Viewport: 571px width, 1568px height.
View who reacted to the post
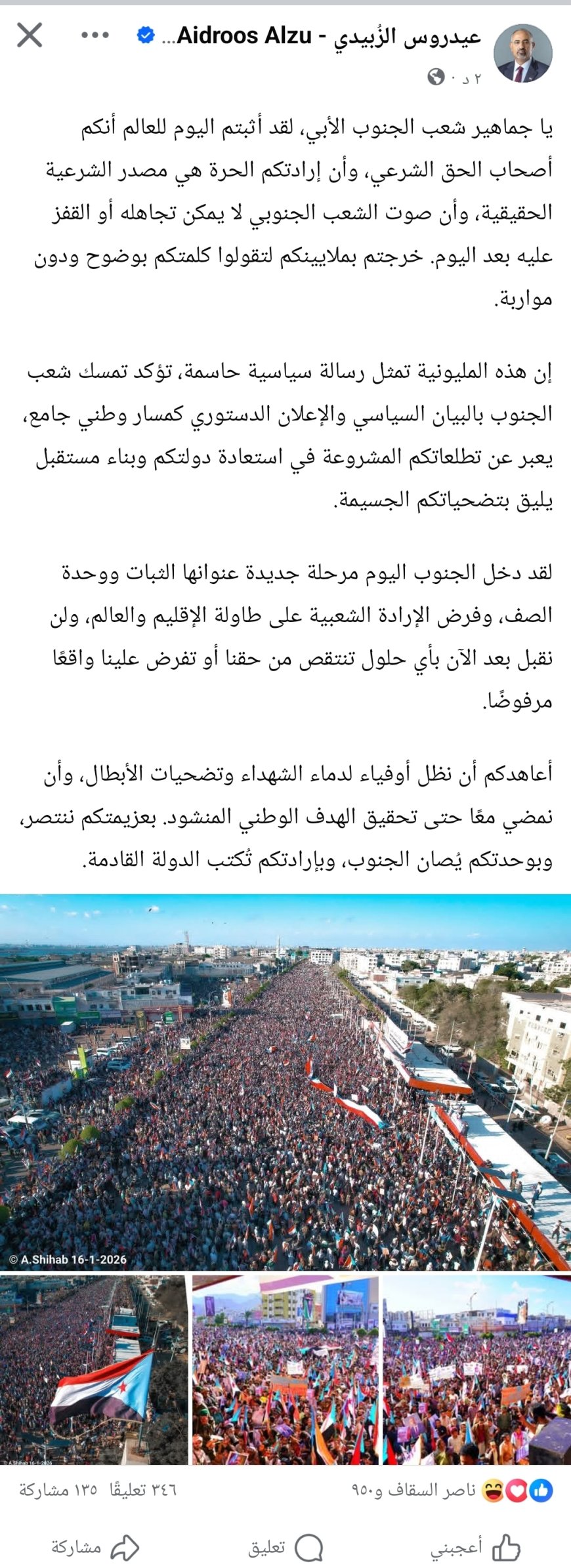click(453, 1491)
